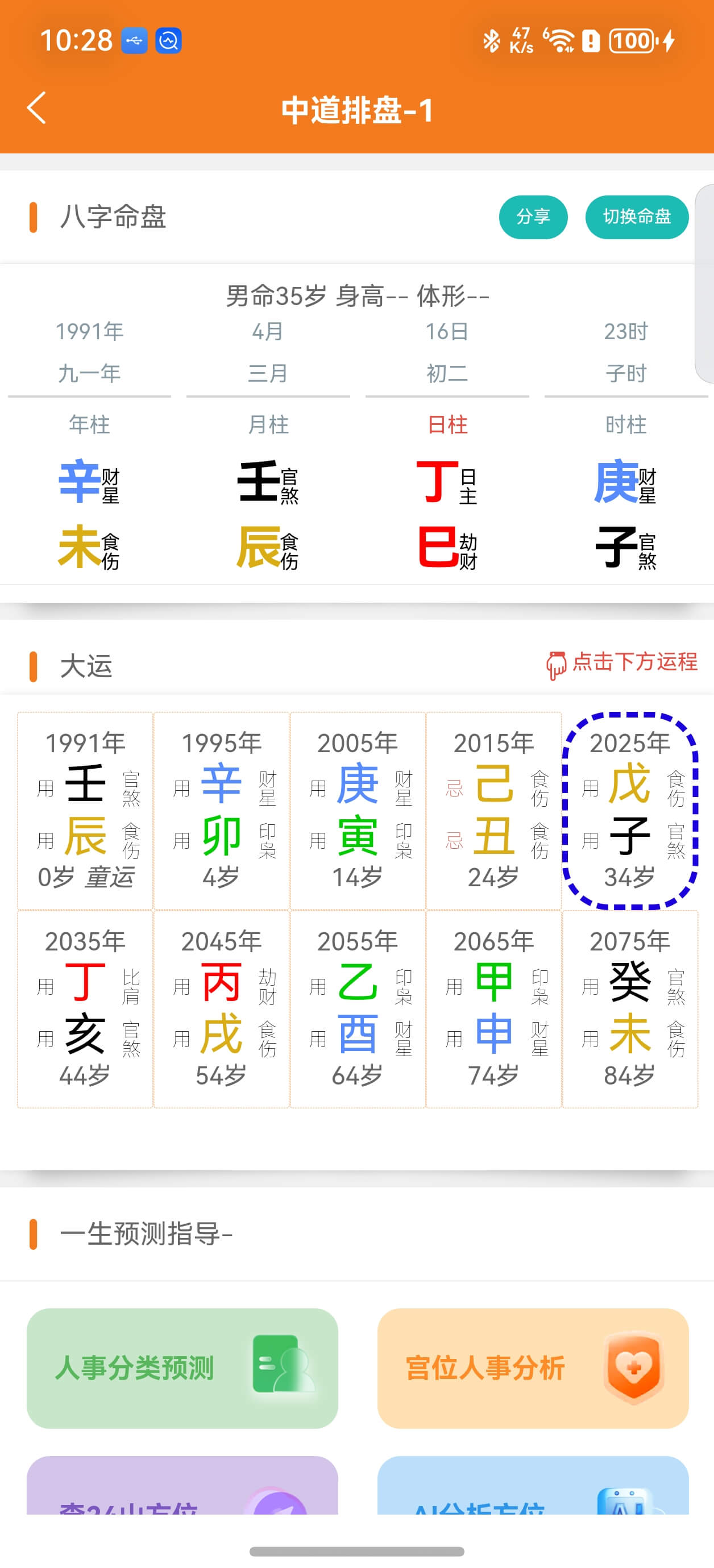
Task: Open 宫位人事分析 card
Action: pos(533,1368)
